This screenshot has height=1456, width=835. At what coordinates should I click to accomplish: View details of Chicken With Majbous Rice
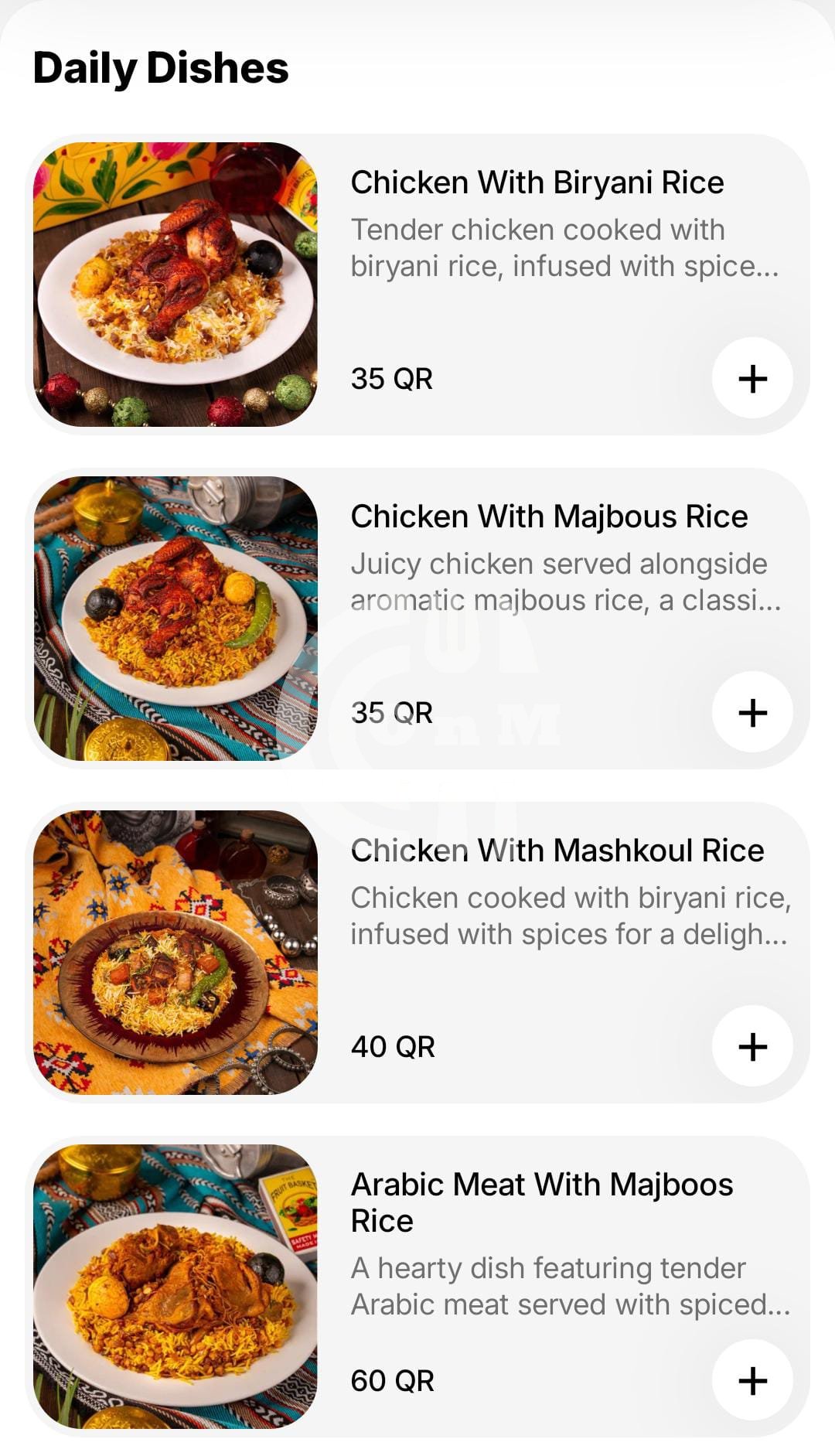click(549, 517)
